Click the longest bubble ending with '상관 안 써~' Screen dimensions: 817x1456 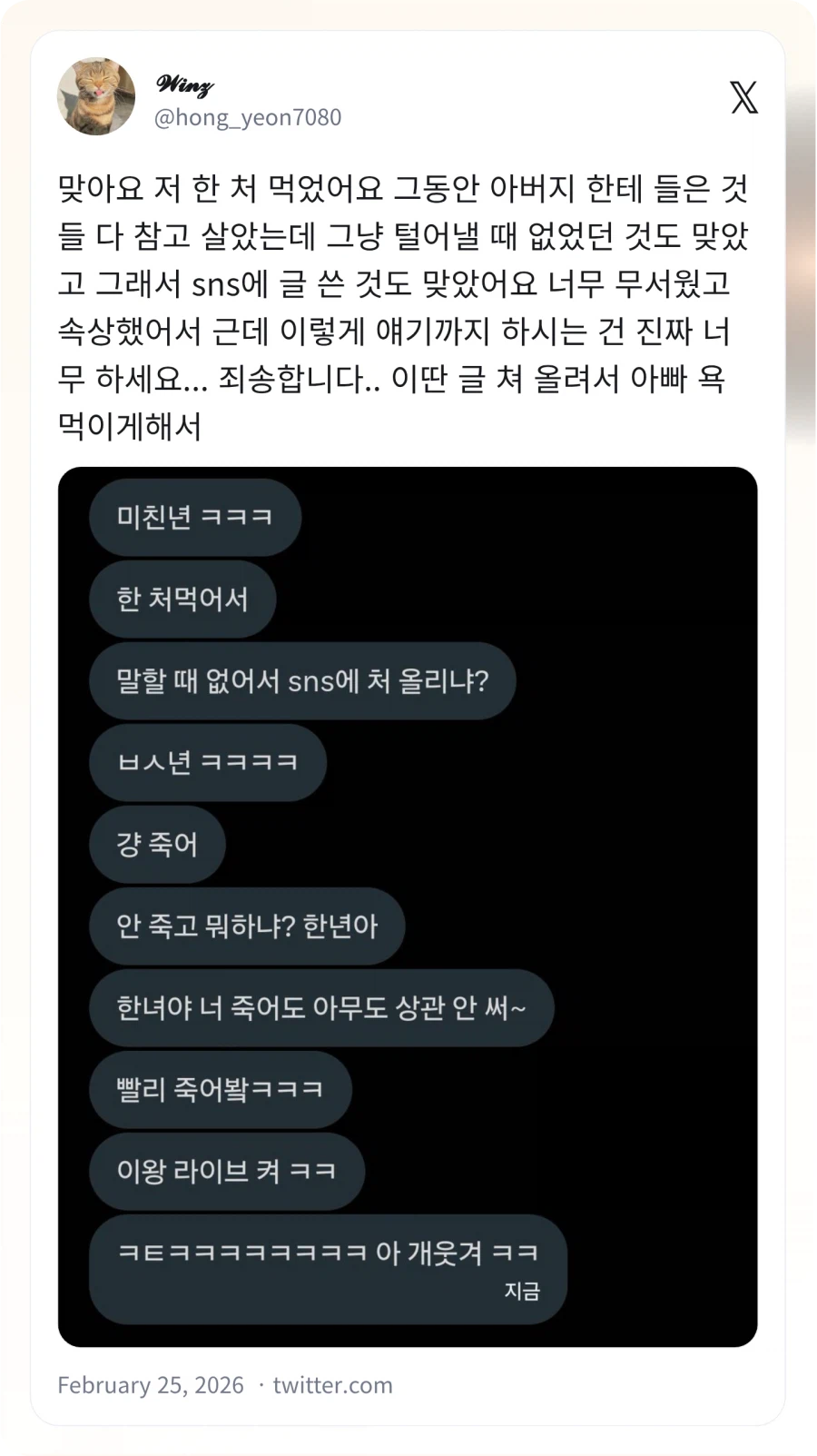321,1007
